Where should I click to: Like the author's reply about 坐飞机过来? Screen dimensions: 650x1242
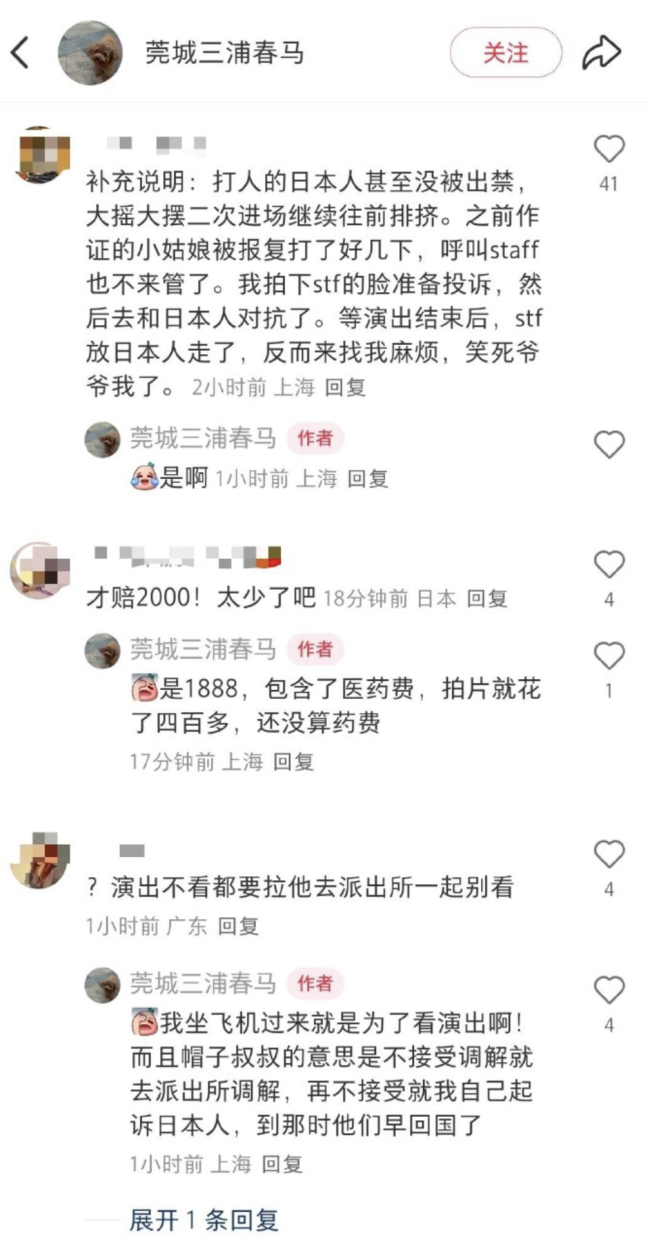(x=609, y=991)
